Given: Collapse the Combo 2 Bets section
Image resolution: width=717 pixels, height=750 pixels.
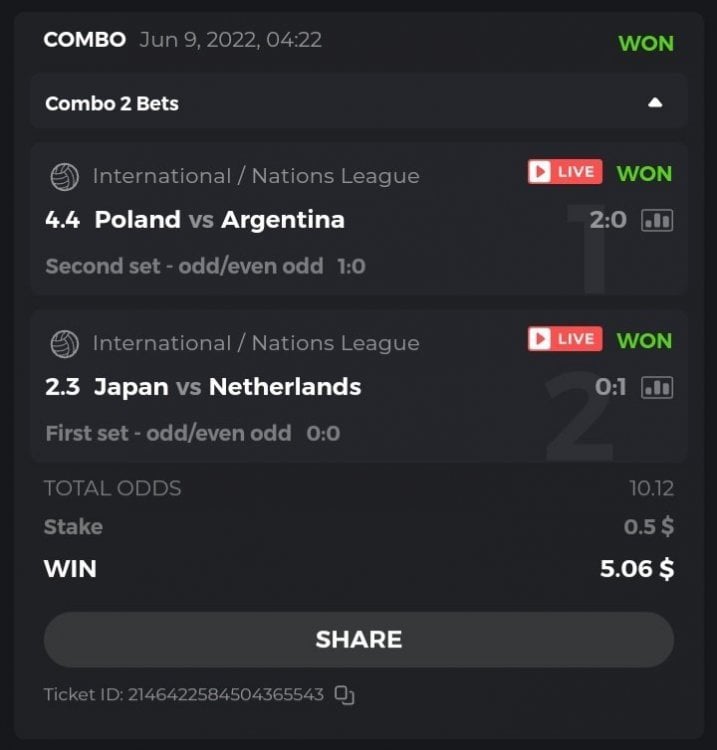Looking at the screenshot, I should coord(655,102).
